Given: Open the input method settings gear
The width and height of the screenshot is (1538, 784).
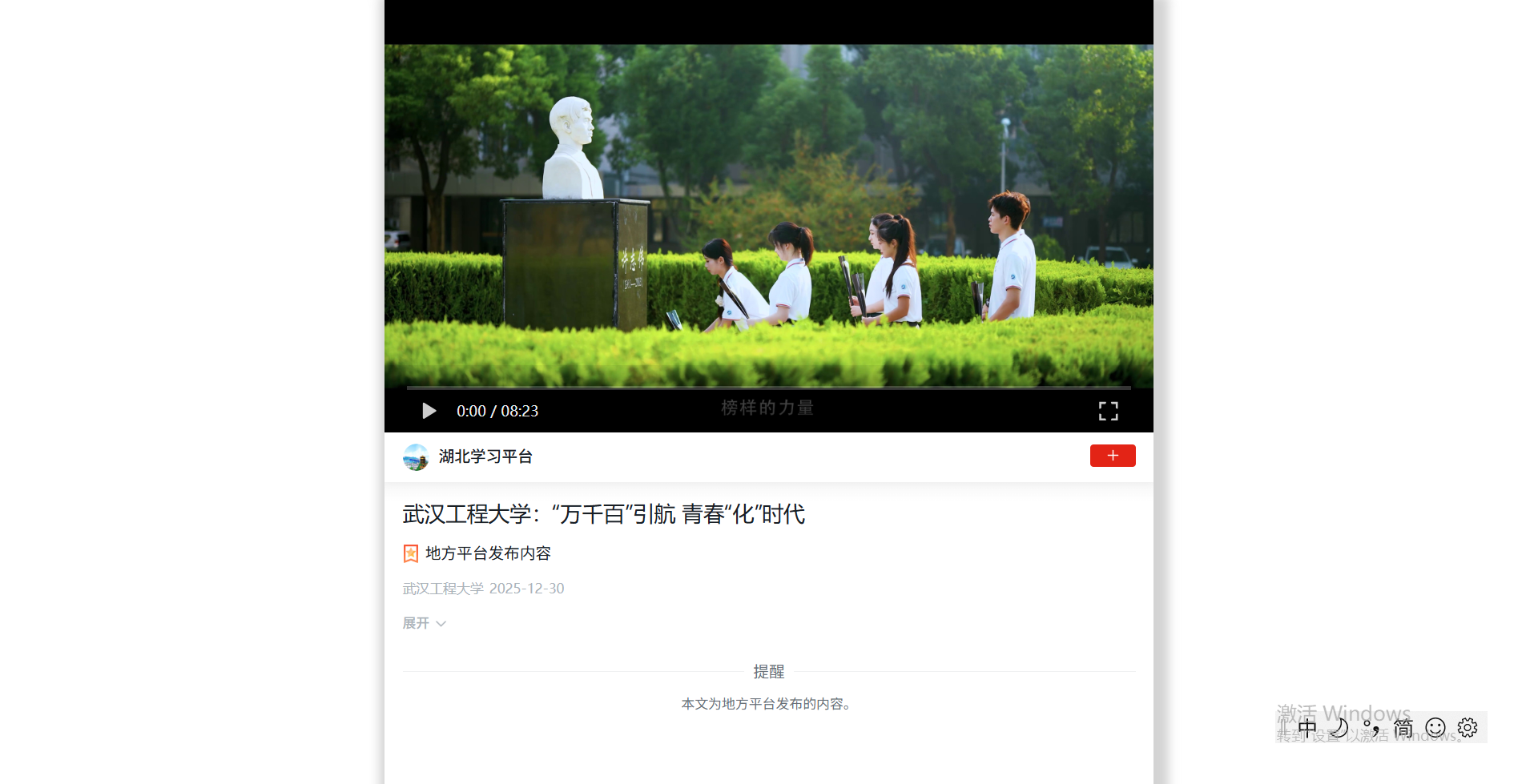Looking at the screenshot, I should pyautogui.click(x=1467, y=727).
